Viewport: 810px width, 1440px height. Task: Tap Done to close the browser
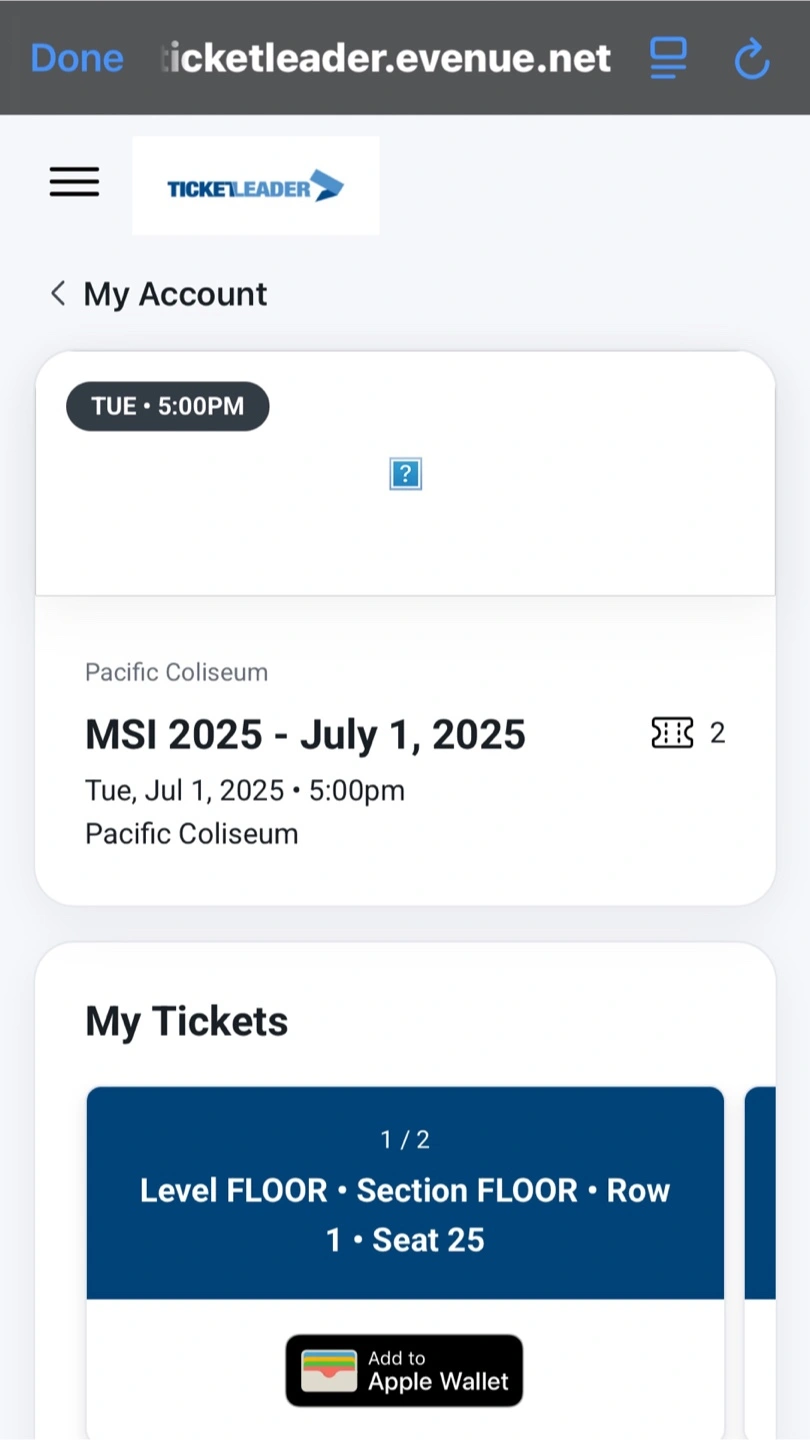pyautogui.click(x=77, y=58)
